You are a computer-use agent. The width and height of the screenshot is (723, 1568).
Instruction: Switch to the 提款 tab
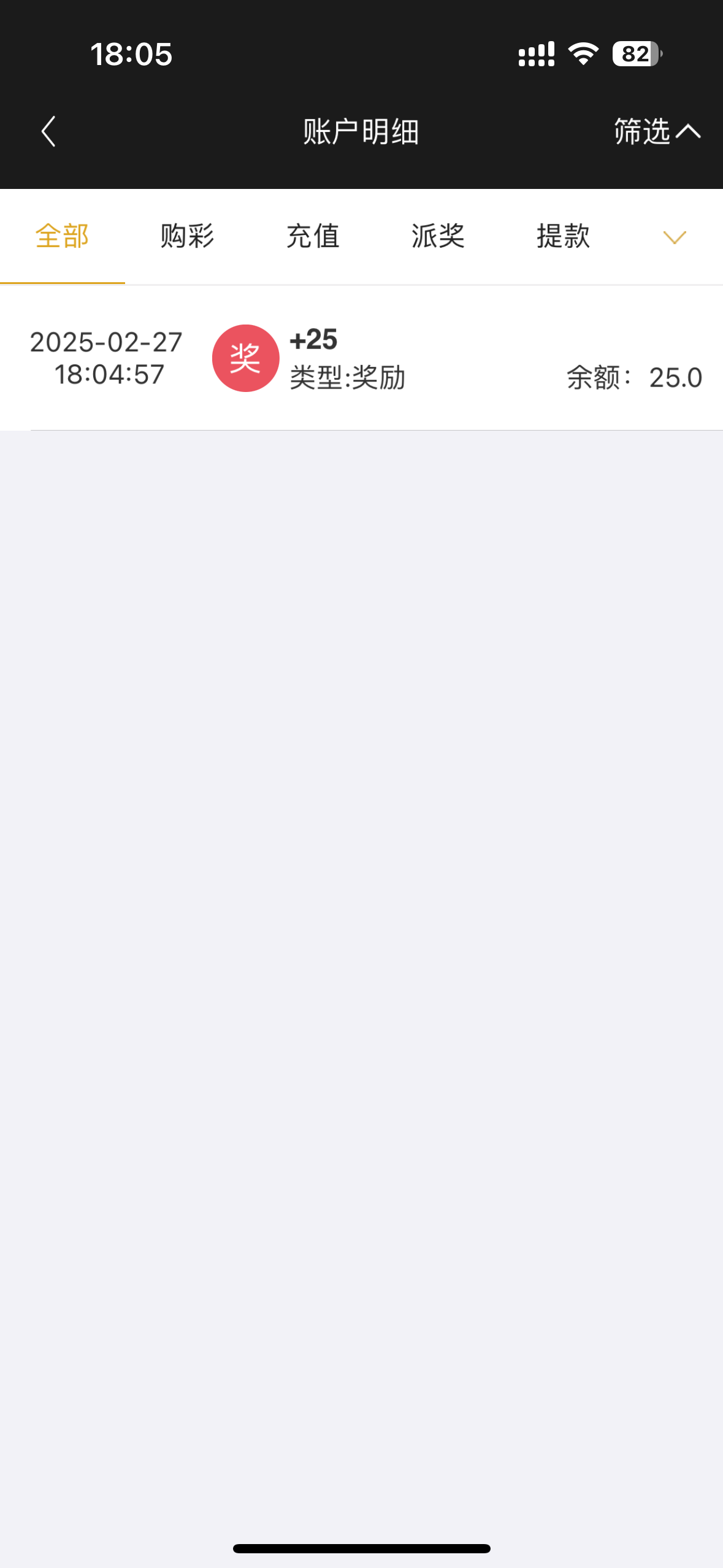point(563,236)
